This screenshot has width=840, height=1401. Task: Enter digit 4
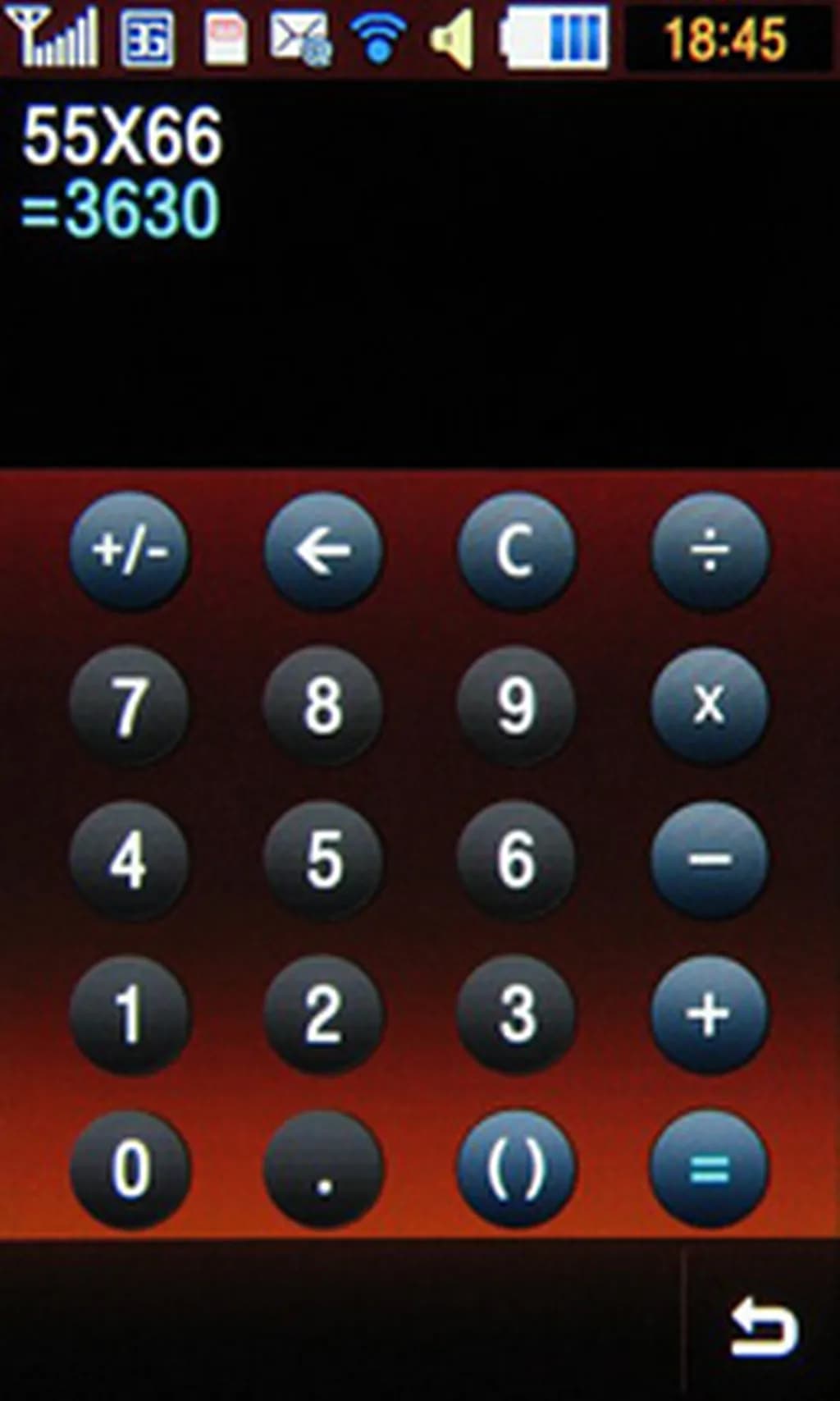pyautogui.click(x=130, y=859)
